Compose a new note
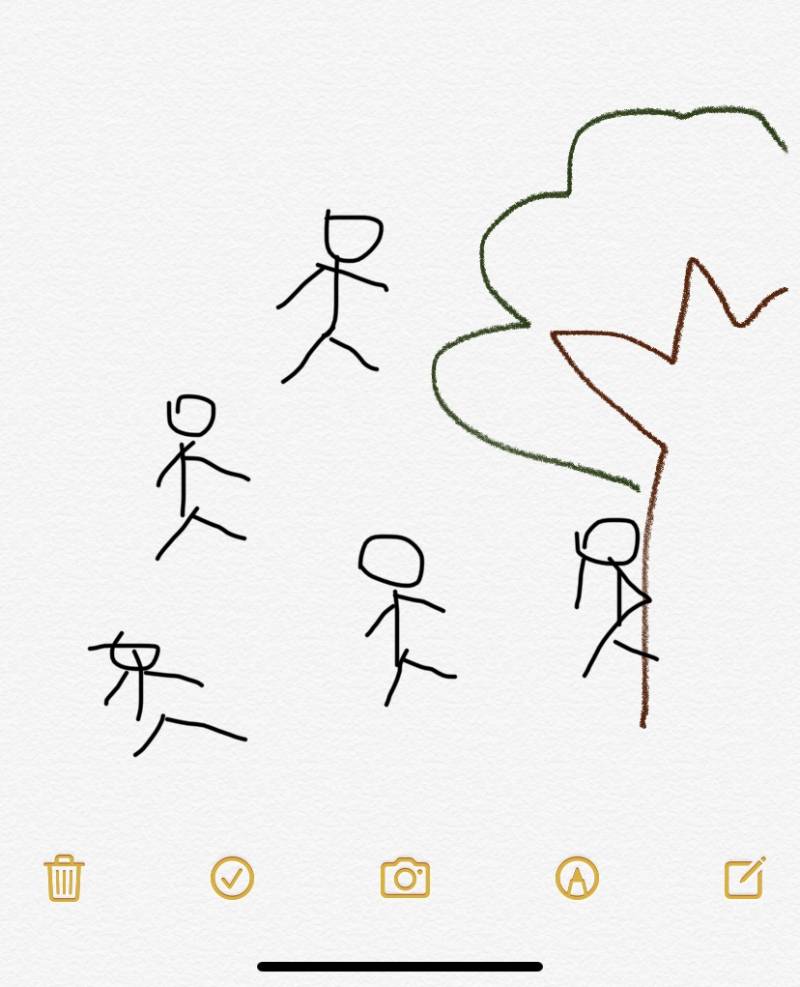The width and height of the screenshot is (800, 987). [x=745, y=878]
